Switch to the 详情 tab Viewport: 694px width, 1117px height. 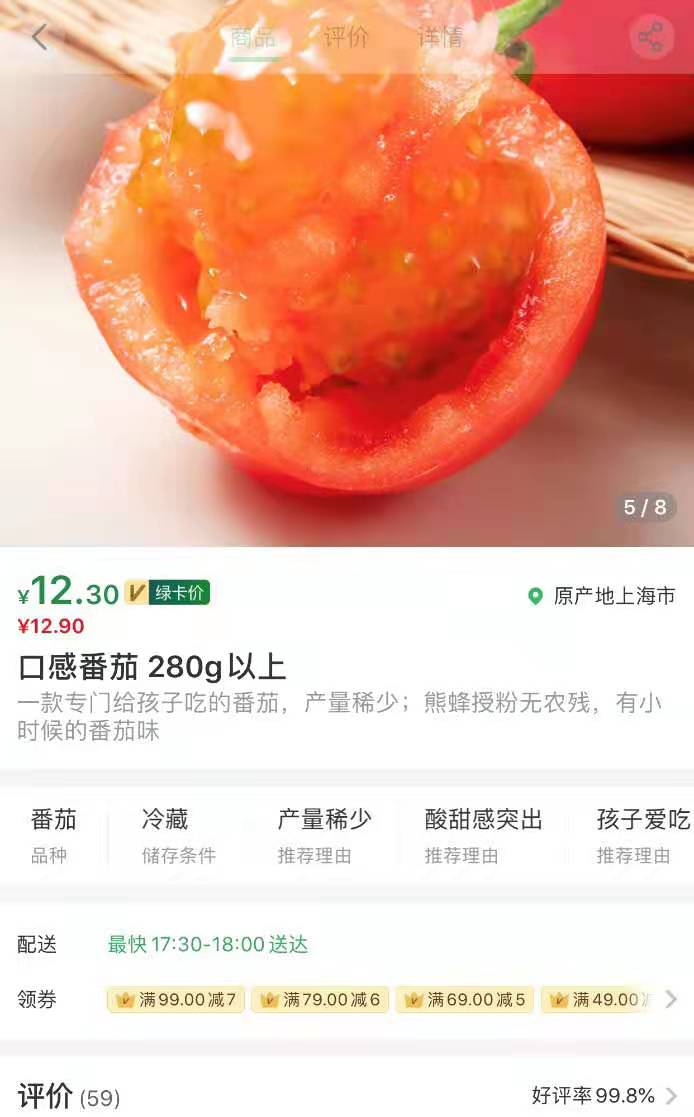point(440,38)
